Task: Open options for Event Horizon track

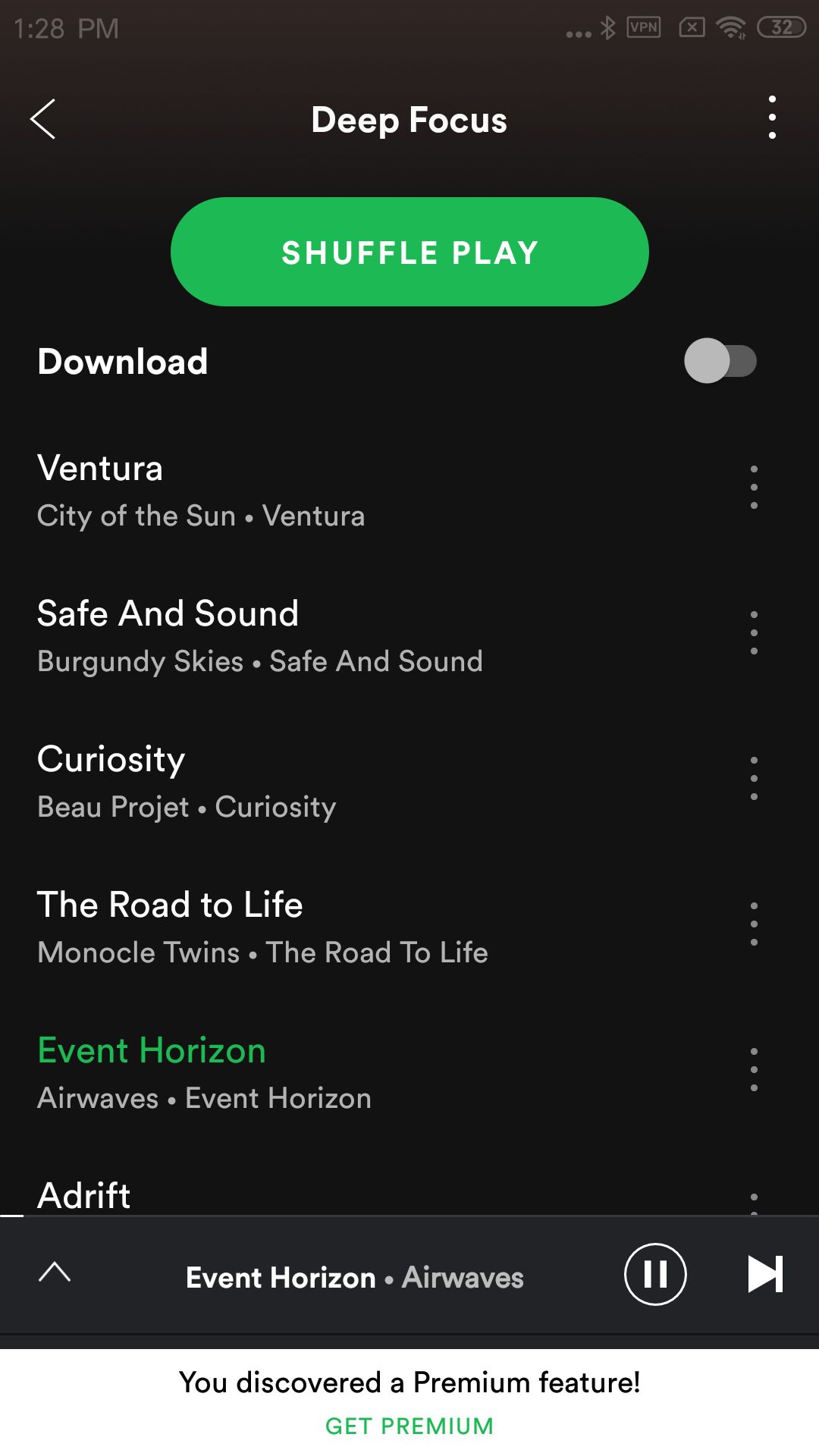Action: point(753,1070)
